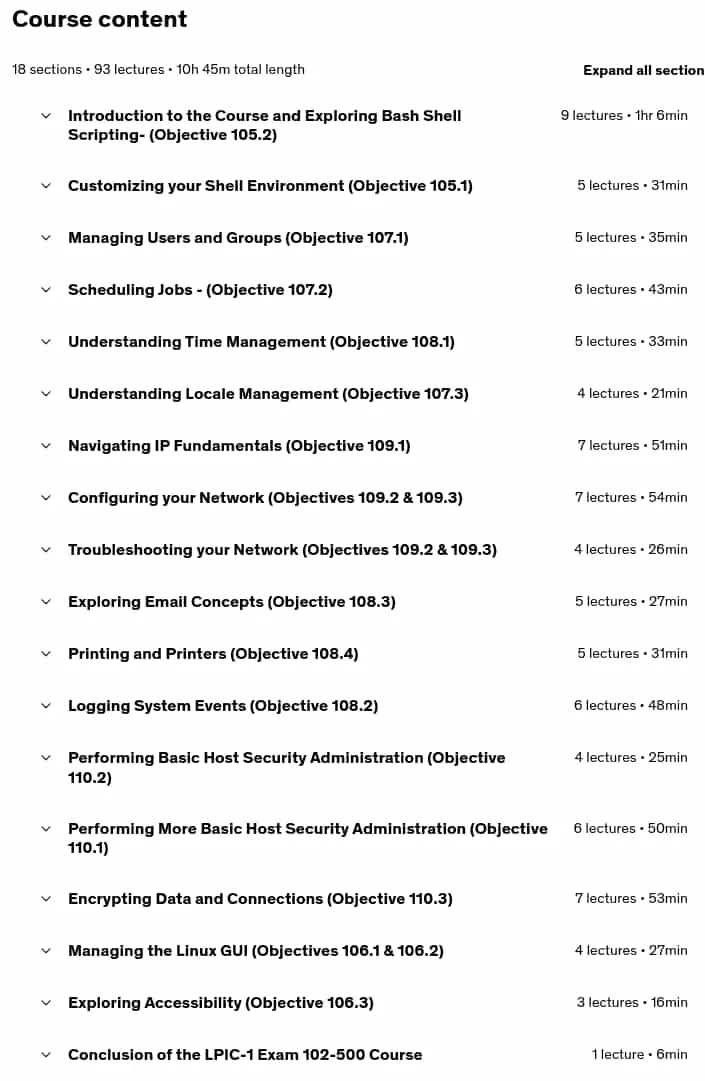Expand Introduction to the Course section
The width and height of the screenshot is (705, 1081).
tap(364, 125)
